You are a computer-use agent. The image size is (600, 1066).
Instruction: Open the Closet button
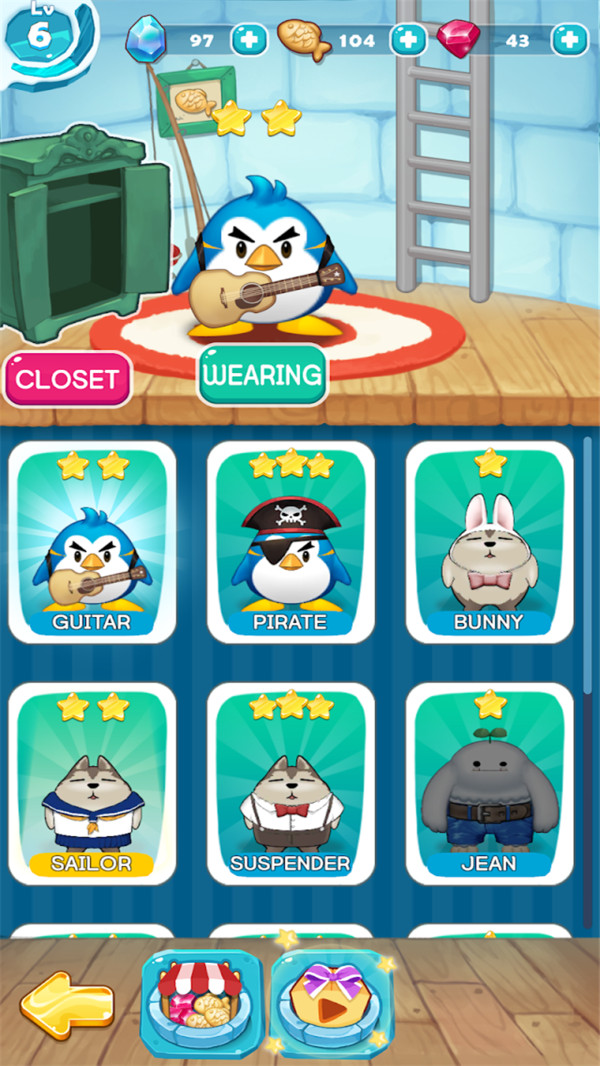[67, 379]
